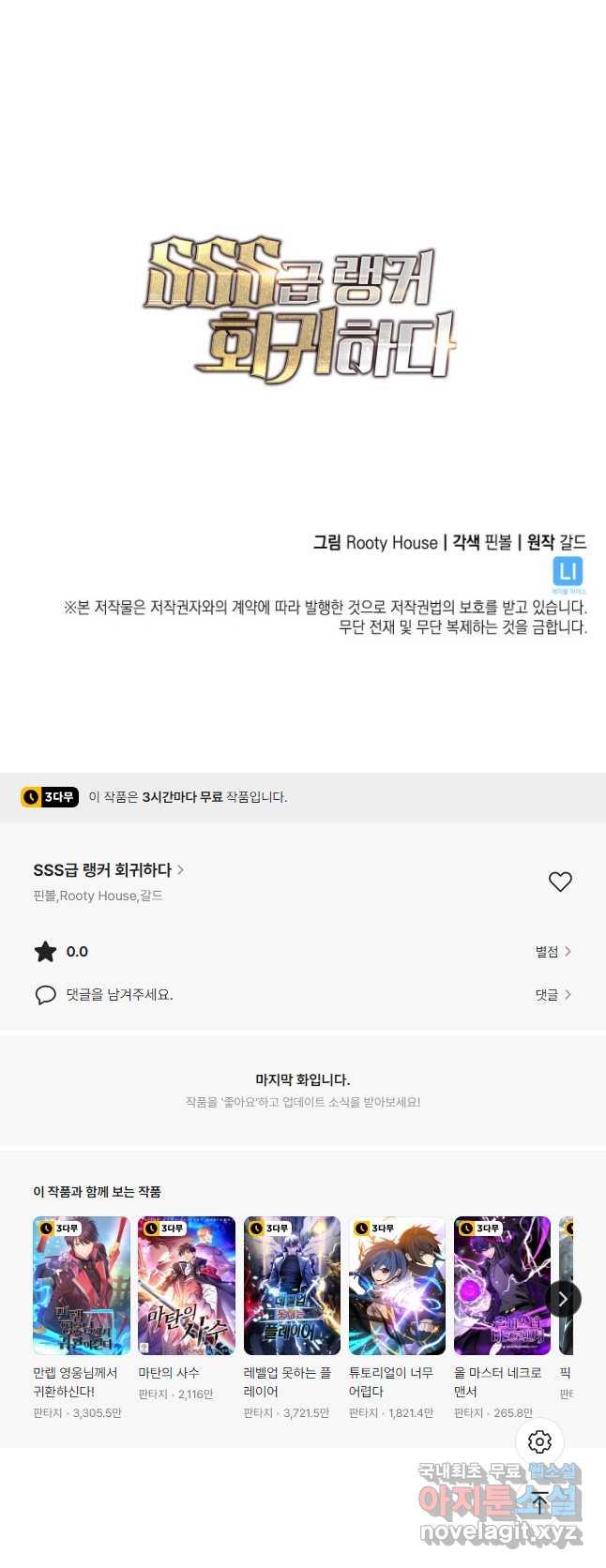Open viewer settings gear
The height and width of the screenshot is (1568, 606).
coord(539,1441)
